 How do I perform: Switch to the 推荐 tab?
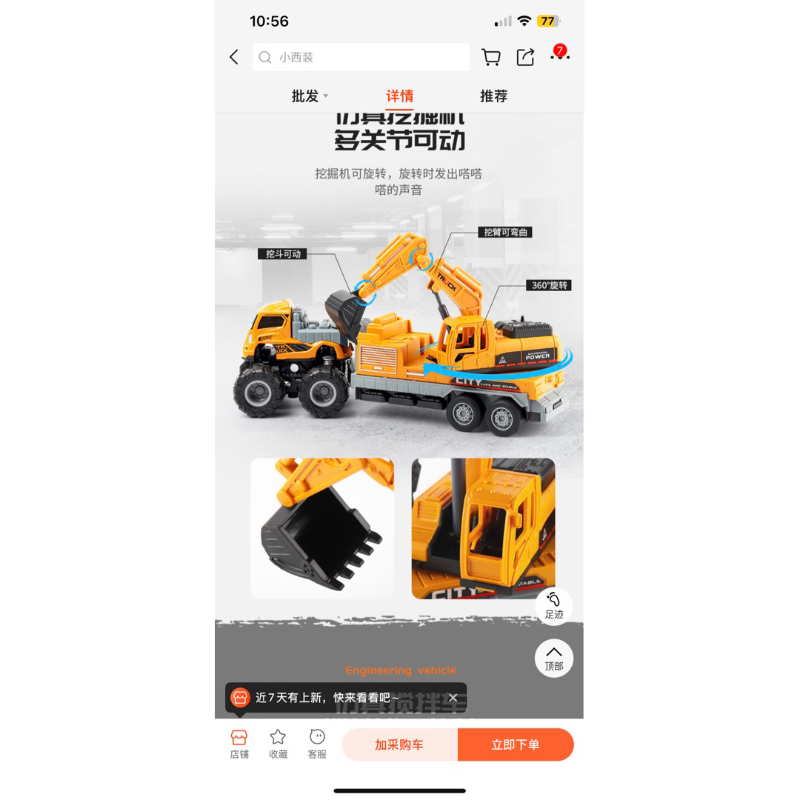click(x=493, y=96)
